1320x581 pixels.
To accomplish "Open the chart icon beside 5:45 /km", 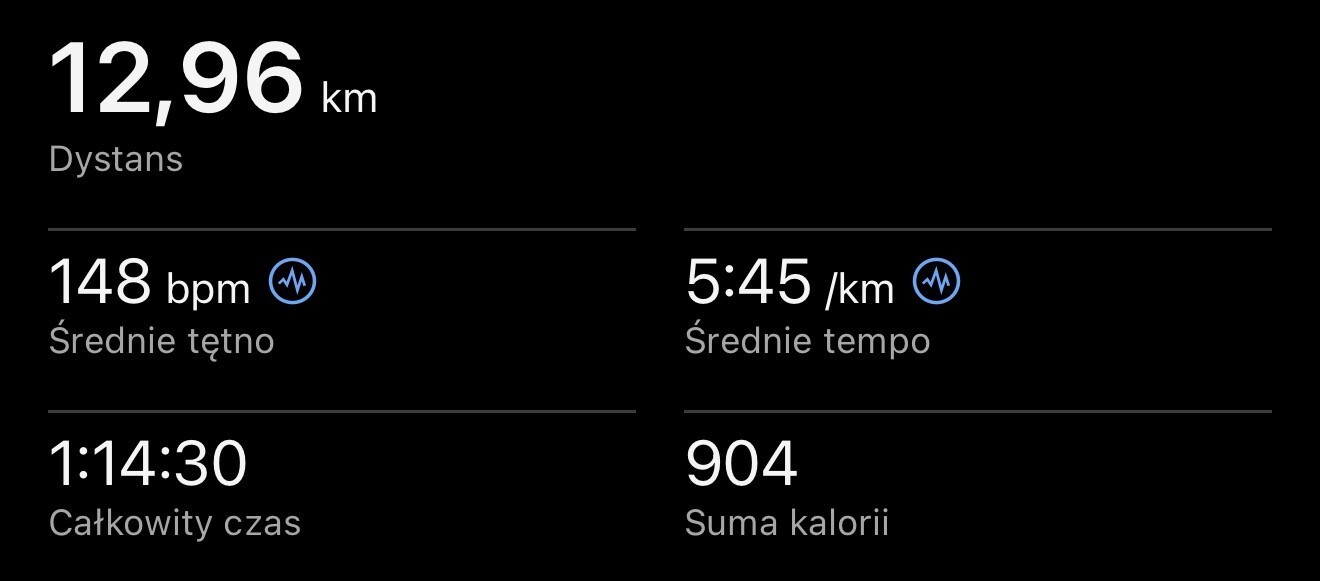I will (936, 283).
